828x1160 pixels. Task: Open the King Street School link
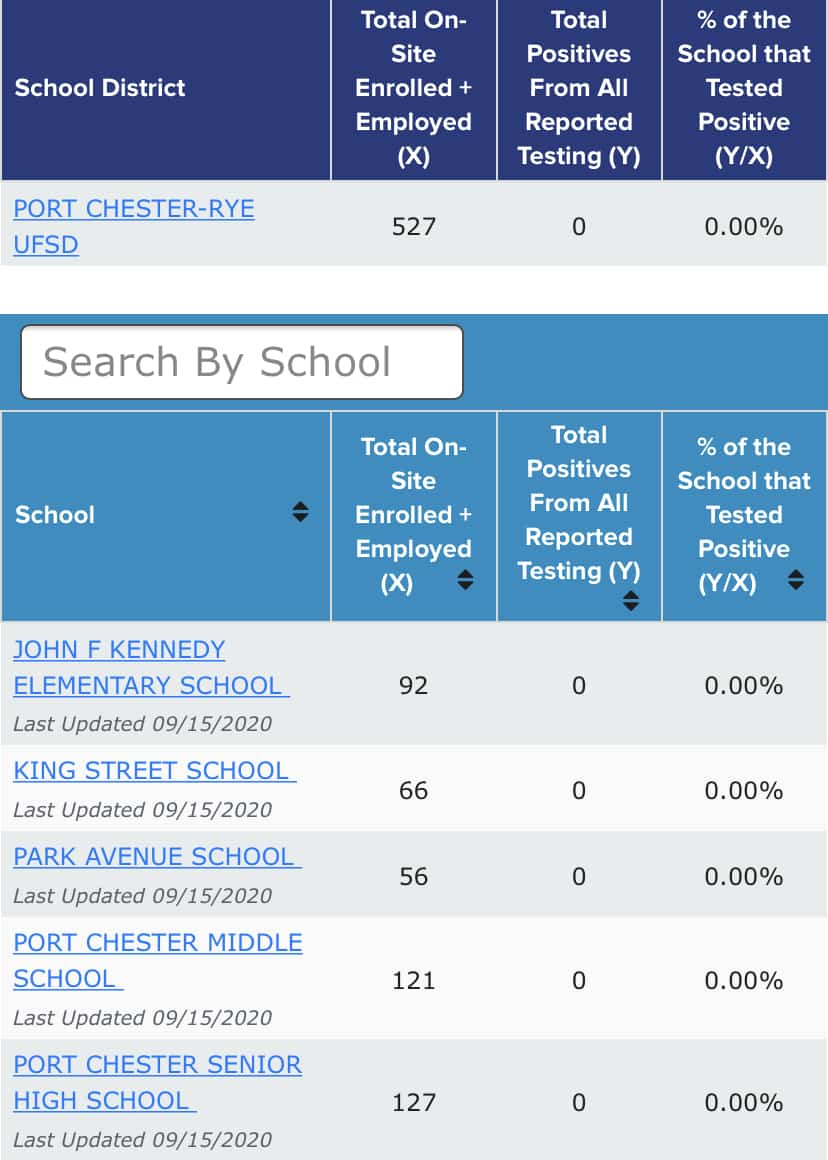(154, 771)
